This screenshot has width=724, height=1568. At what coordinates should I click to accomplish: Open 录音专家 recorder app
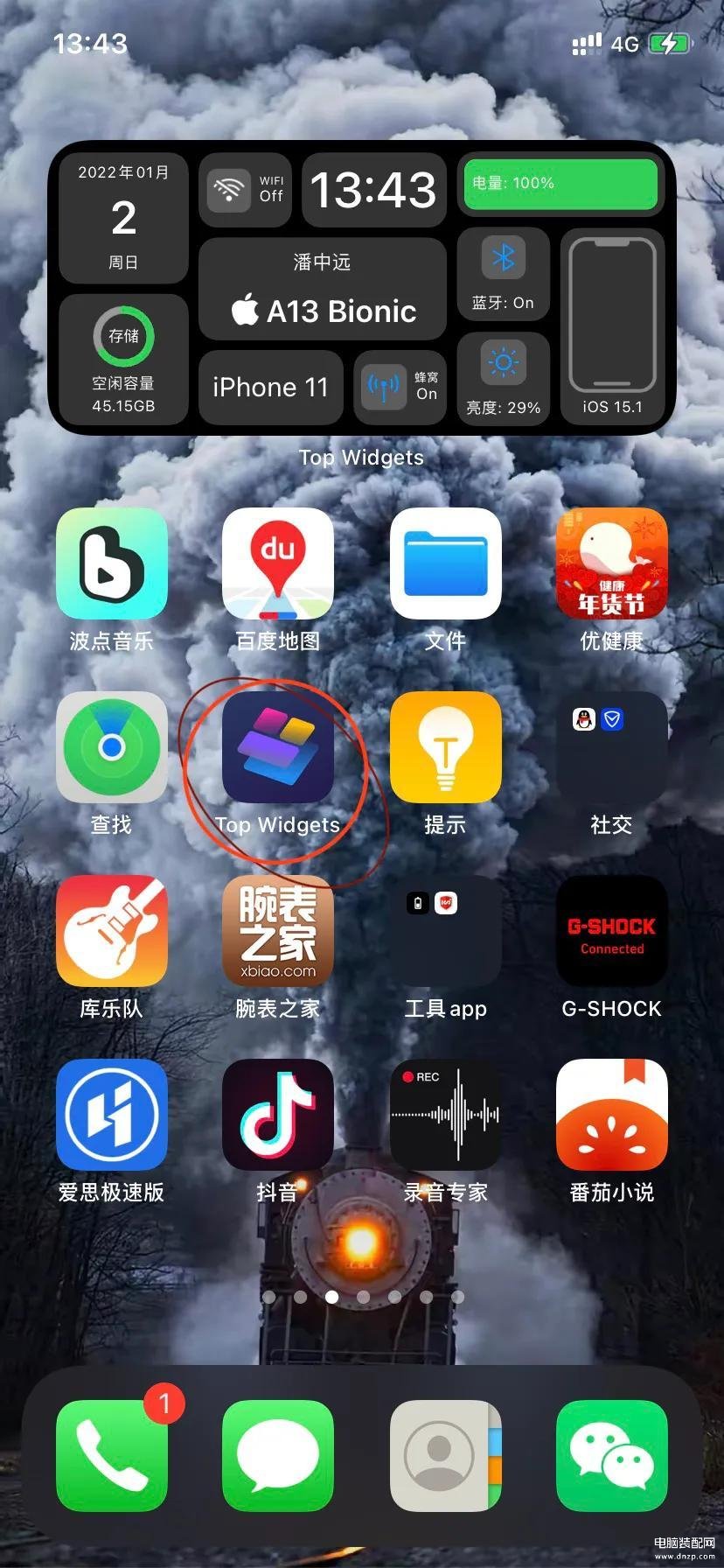pos(445,1115)
